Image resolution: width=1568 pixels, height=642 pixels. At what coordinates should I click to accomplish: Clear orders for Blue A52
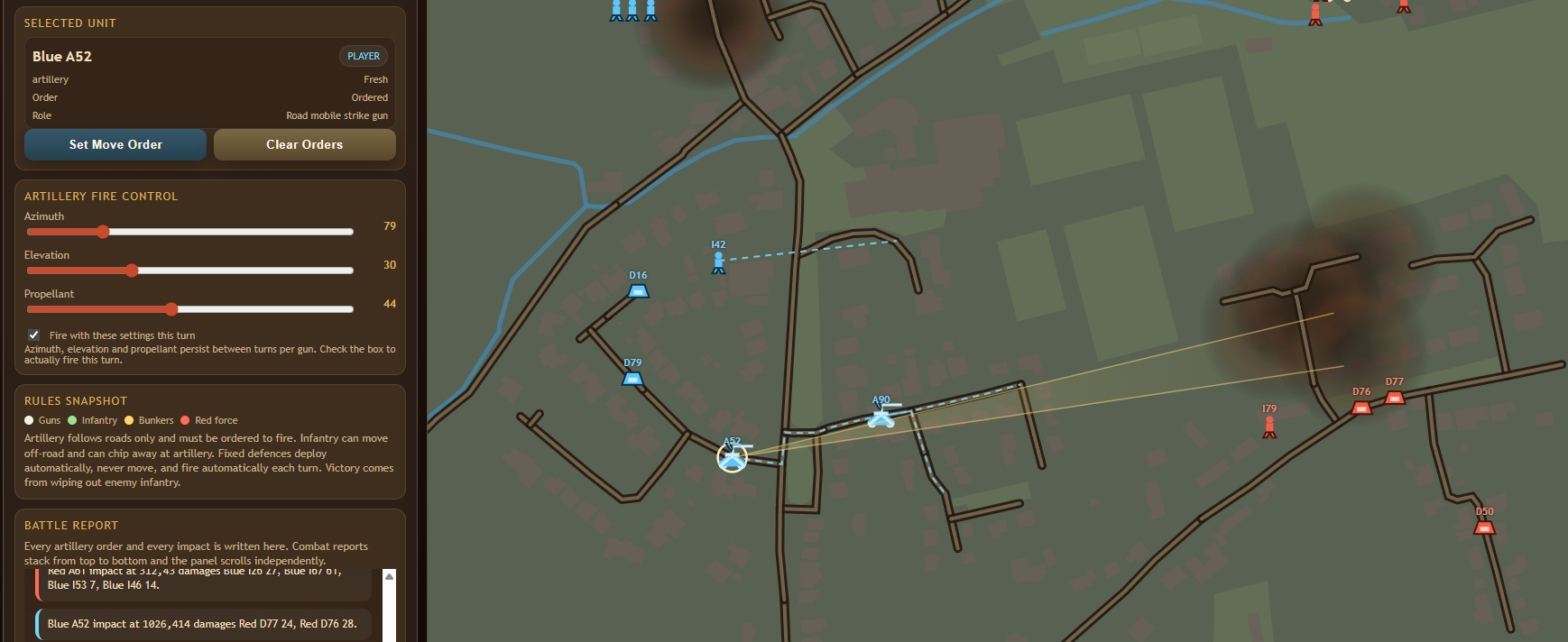[304, 144]
